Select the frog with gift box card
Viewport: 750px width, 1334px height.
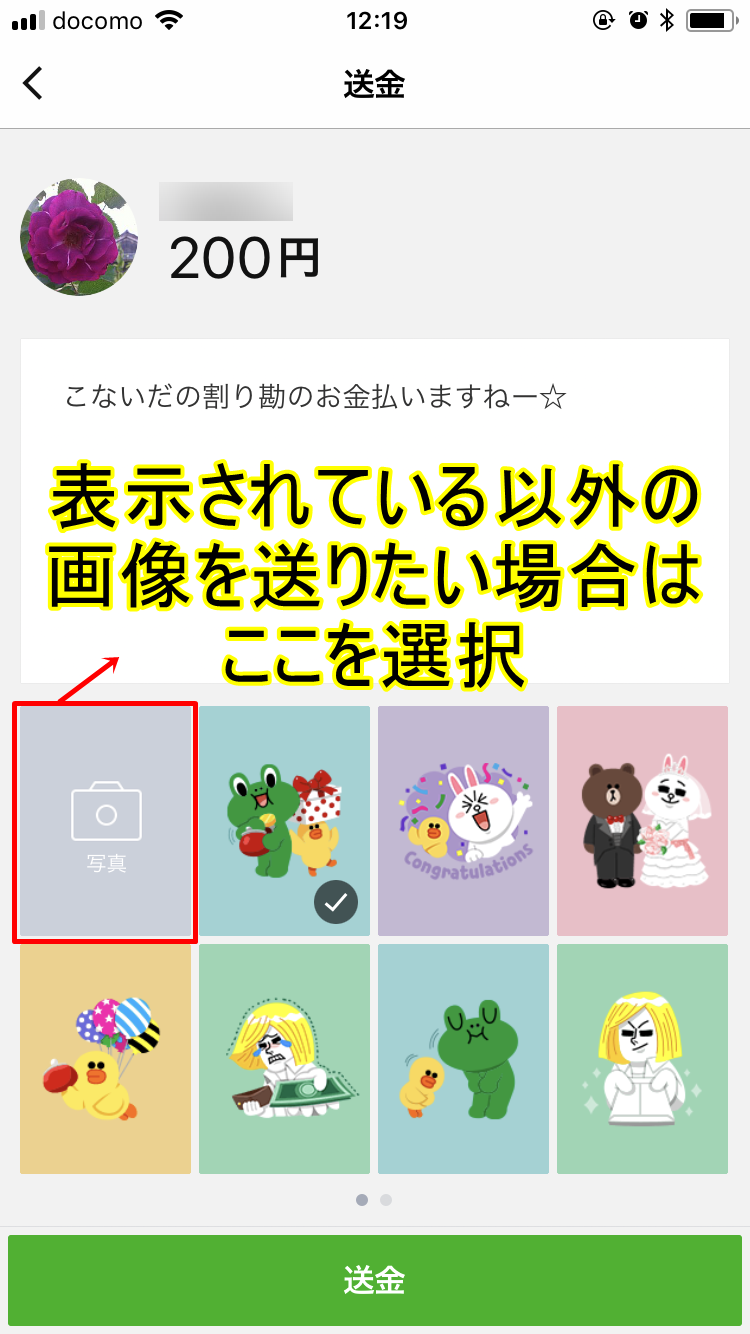pos(284,820)
